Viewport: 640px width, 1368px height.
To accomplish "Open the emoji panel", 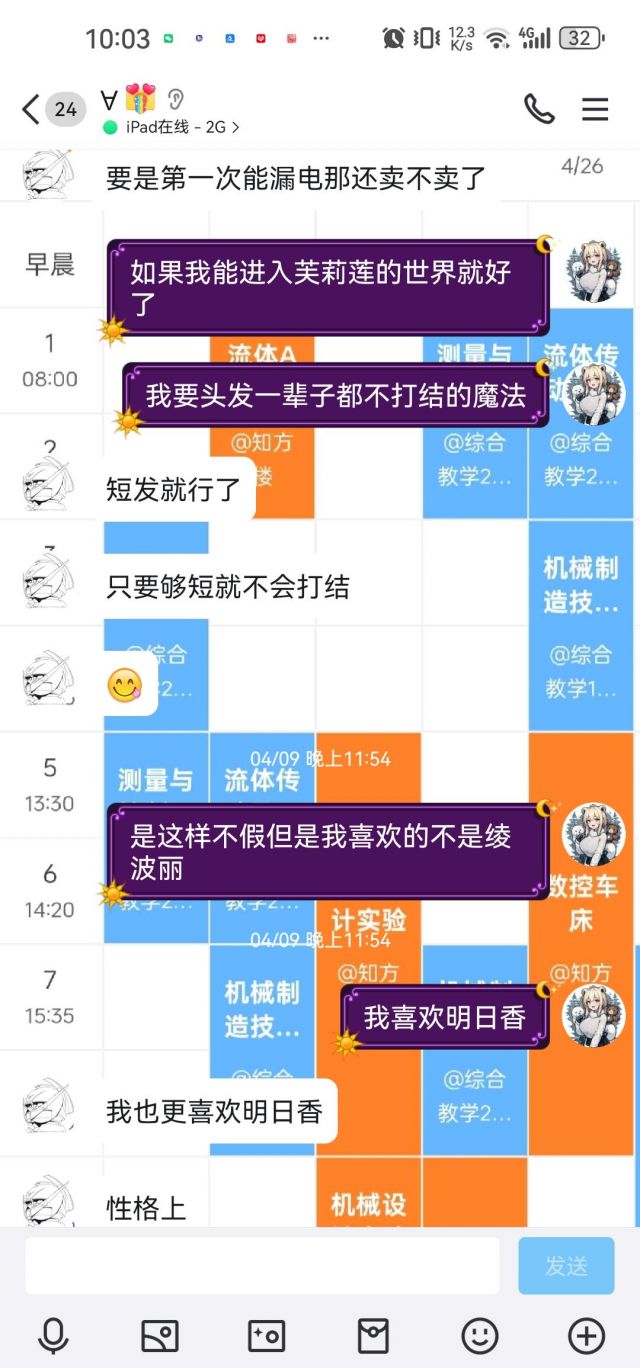I will click(480, 1336).
